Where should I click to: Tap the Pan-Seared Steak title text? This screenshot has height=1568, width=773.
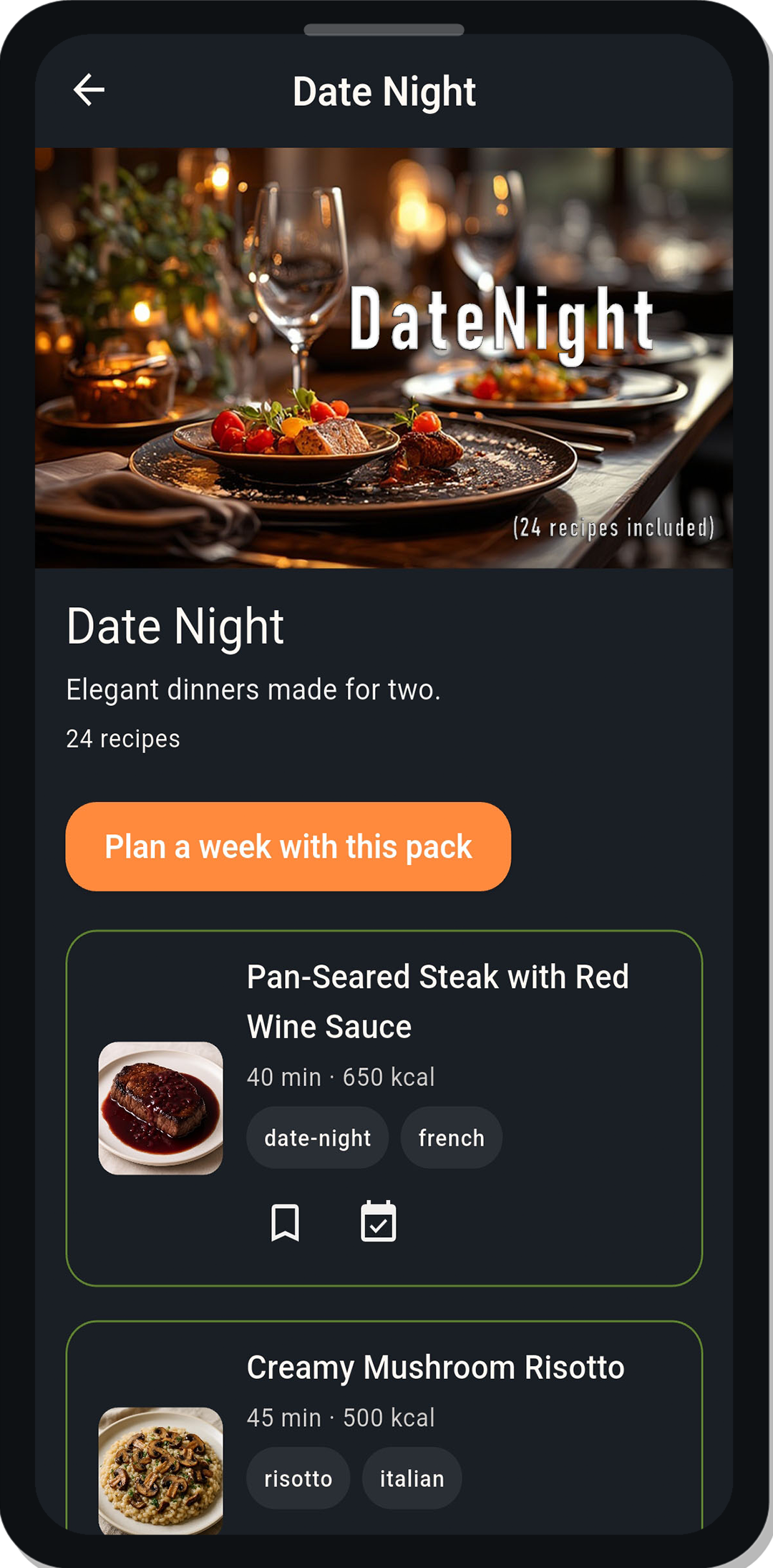(438, 1001)
